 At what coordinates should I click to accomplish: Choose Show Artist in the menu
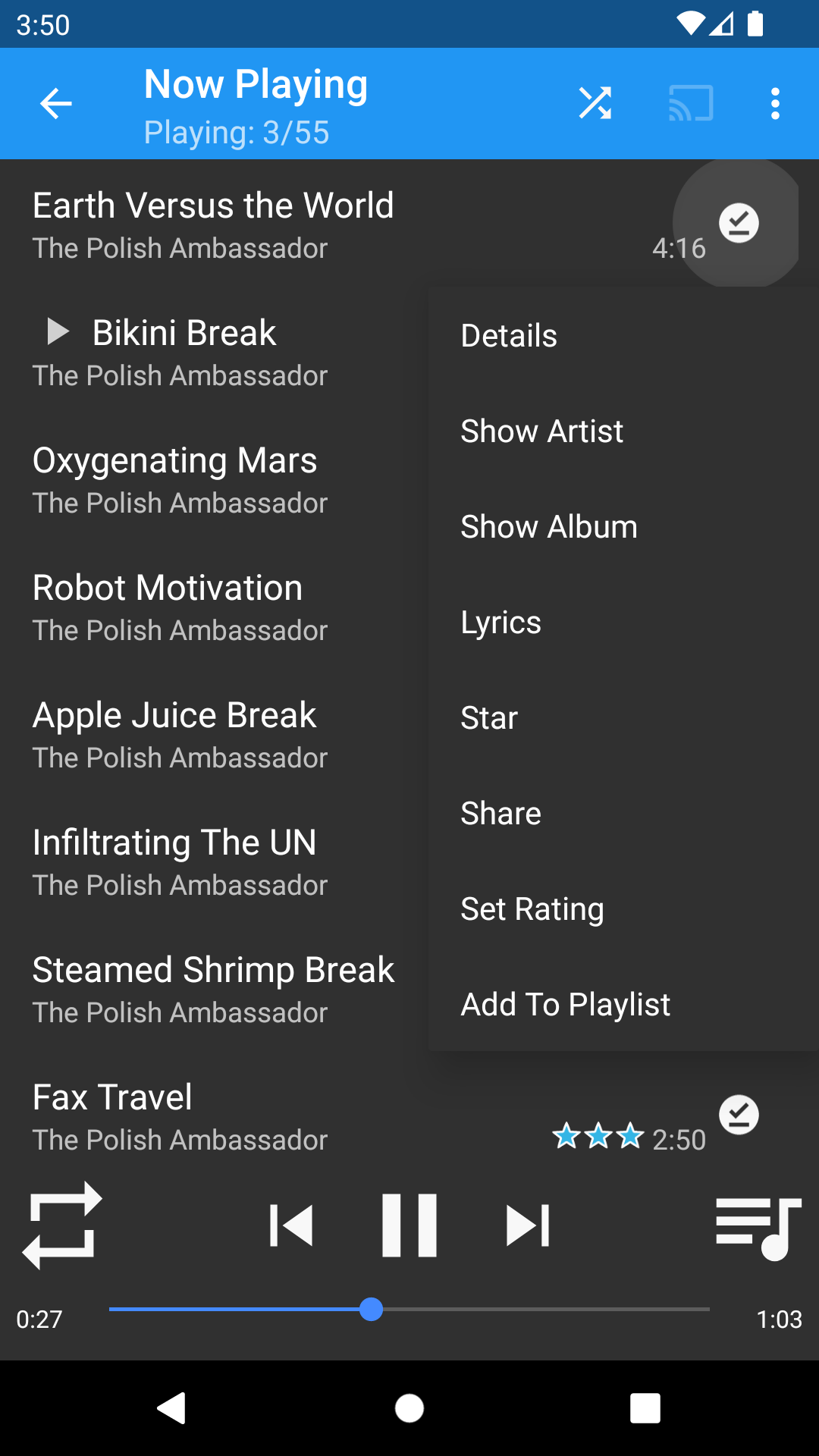pyautogui.click(x=541, y=431)
